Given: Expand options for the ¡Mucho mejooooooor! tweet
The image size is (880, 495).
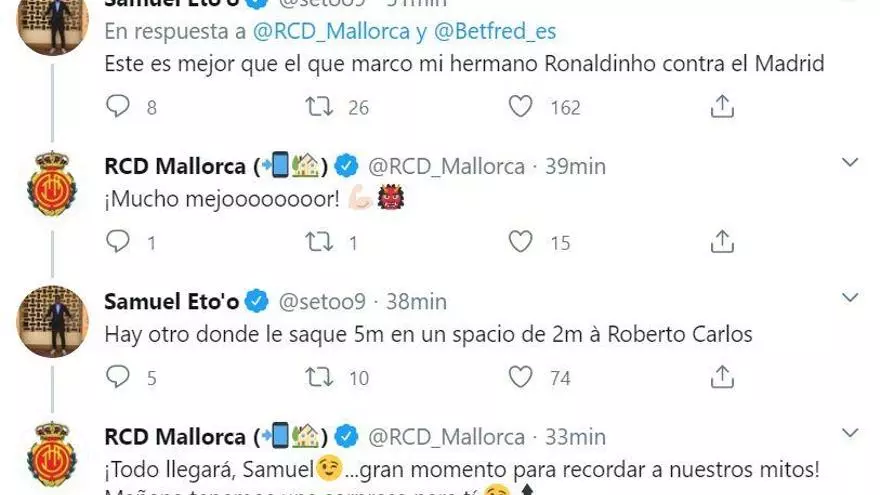Looking at the screenshot, I should (x=850, y=163).
